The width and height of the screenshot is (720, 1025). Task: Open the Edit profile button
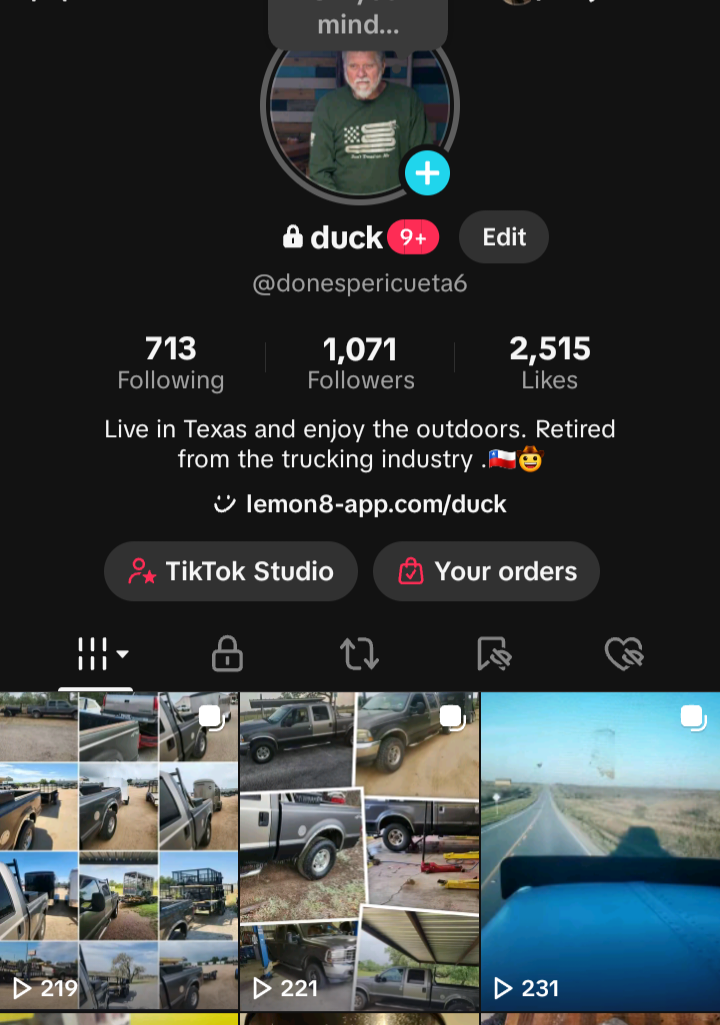pos(503,237)
